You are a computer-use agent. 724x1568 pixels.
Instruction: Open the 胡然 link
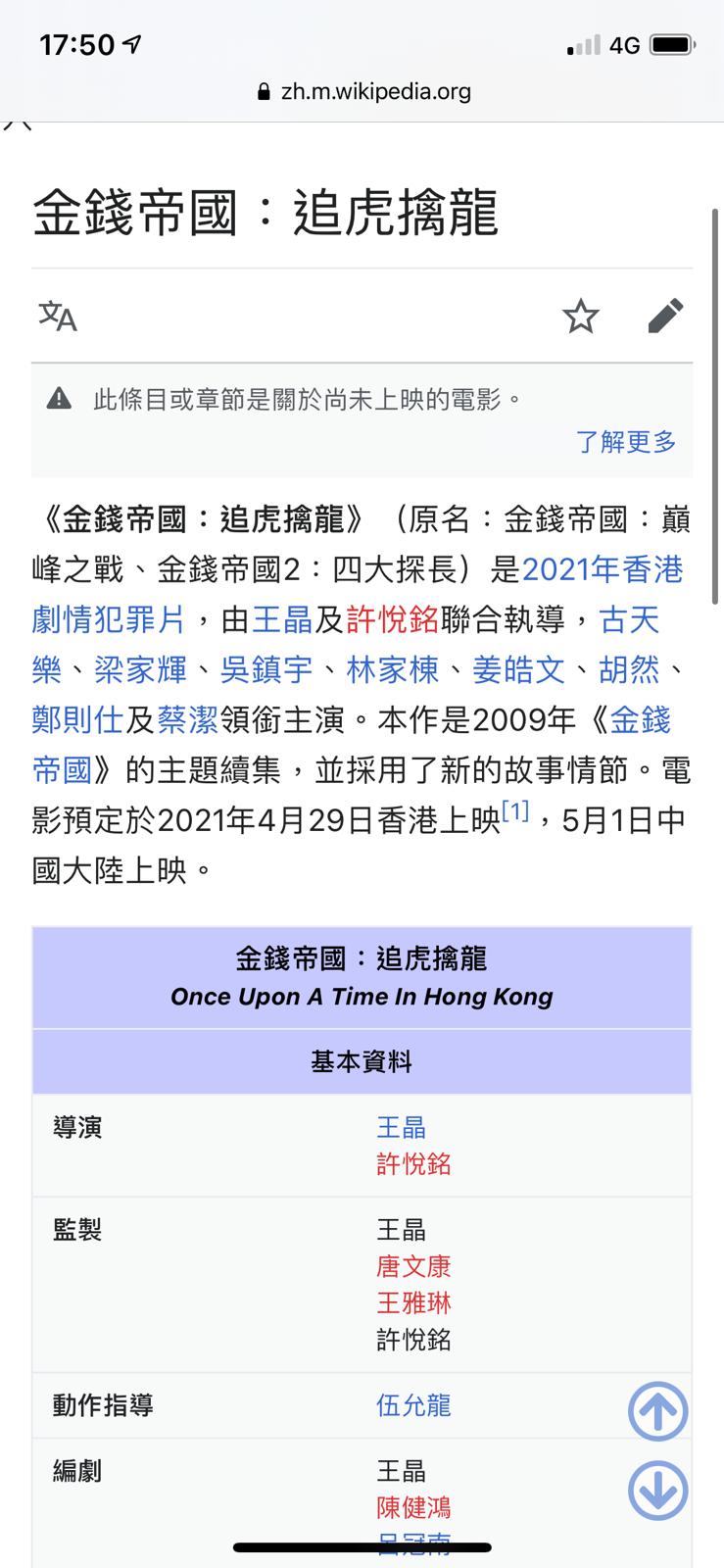[x=628, y=670]
